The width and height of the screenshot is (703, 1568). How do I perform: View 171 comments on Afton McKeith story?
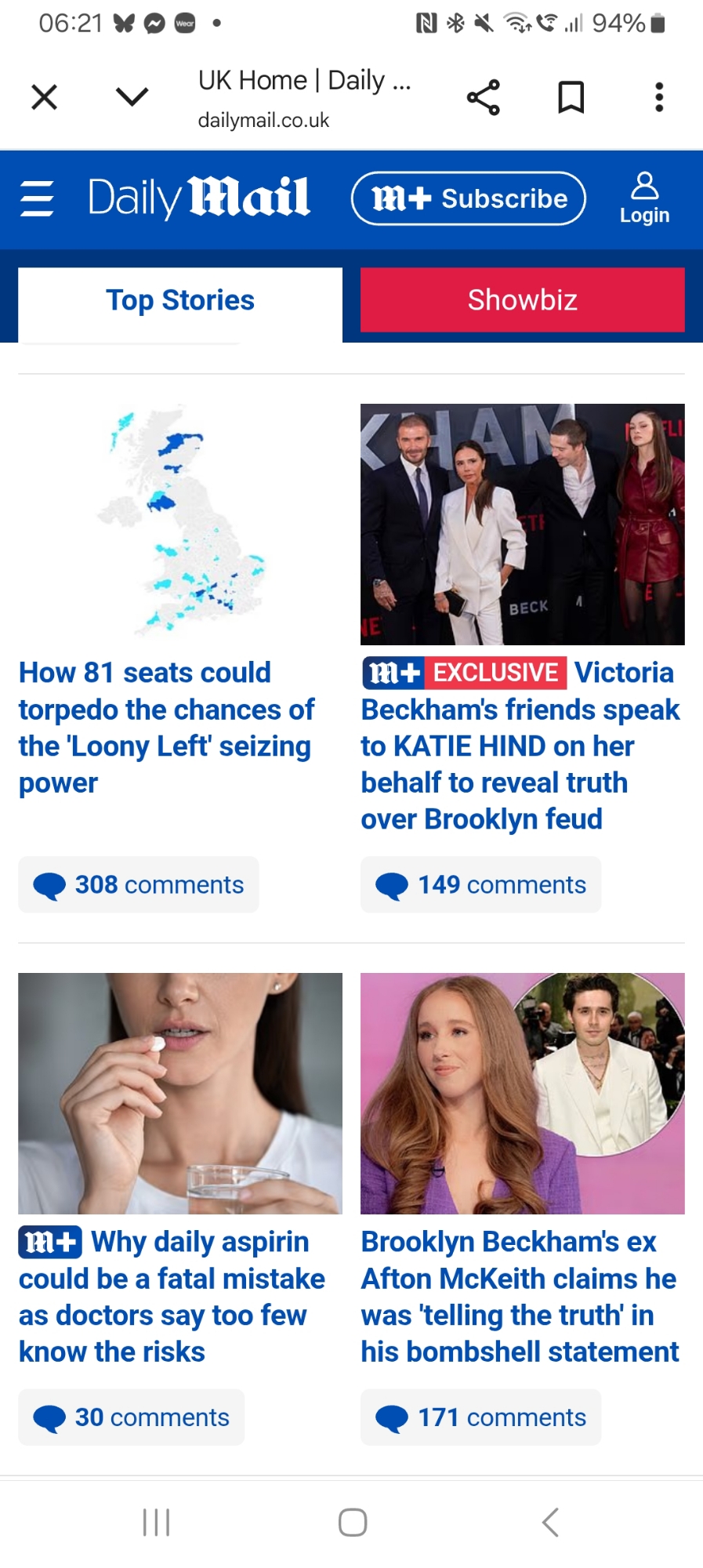tap(480, 1417)
